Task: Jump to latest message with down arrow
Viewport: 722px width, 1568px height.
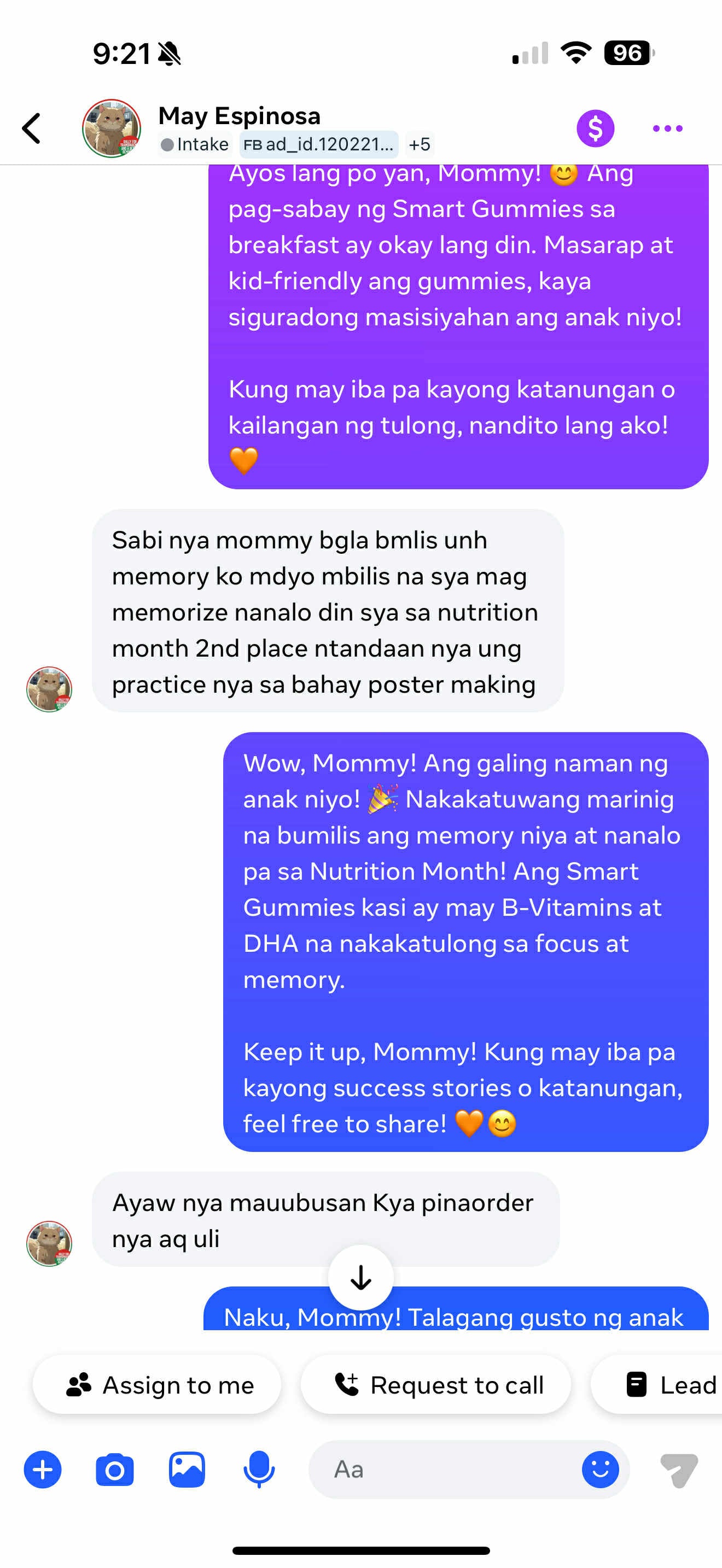Action: [x=360, y=1277]
